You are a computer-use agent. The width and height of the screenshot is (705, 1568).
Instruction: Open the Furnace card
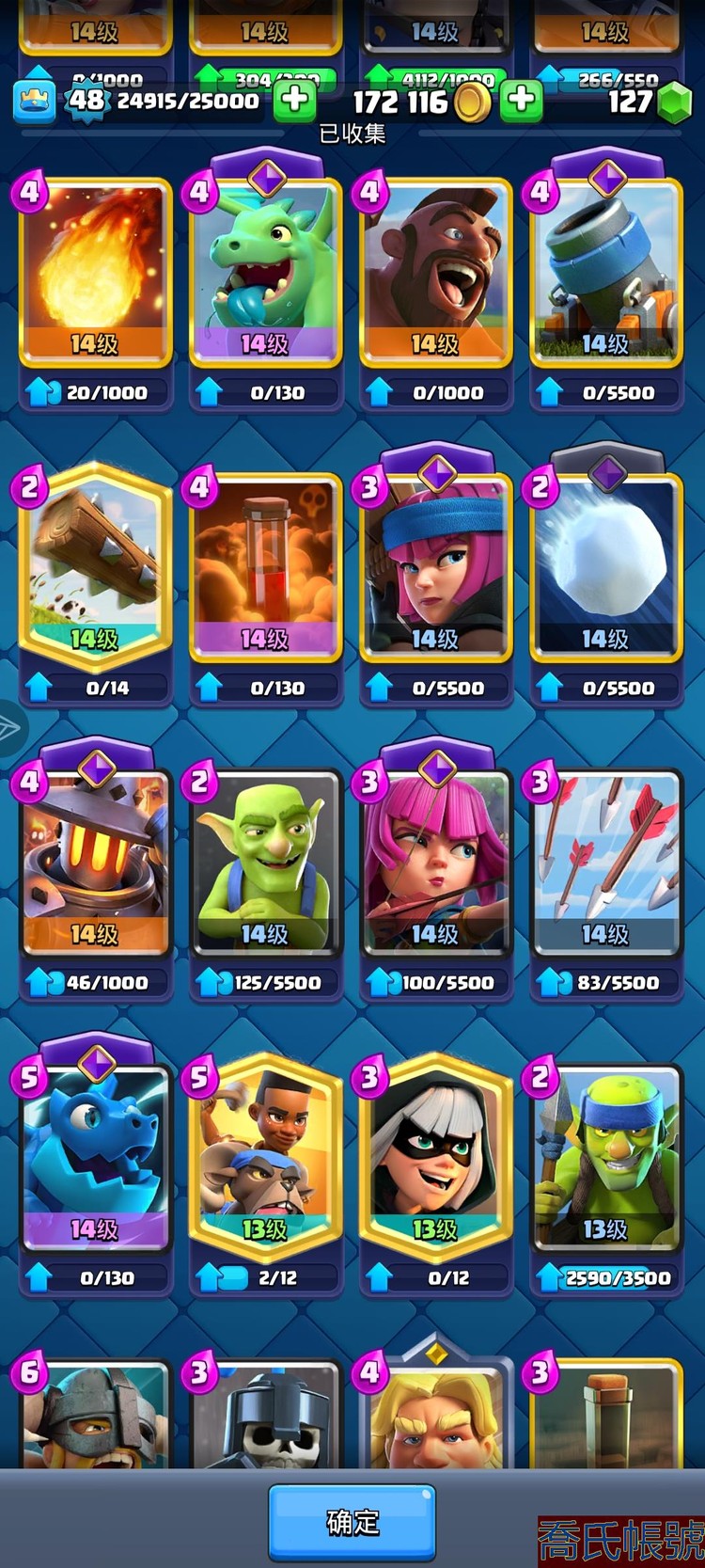95,863
